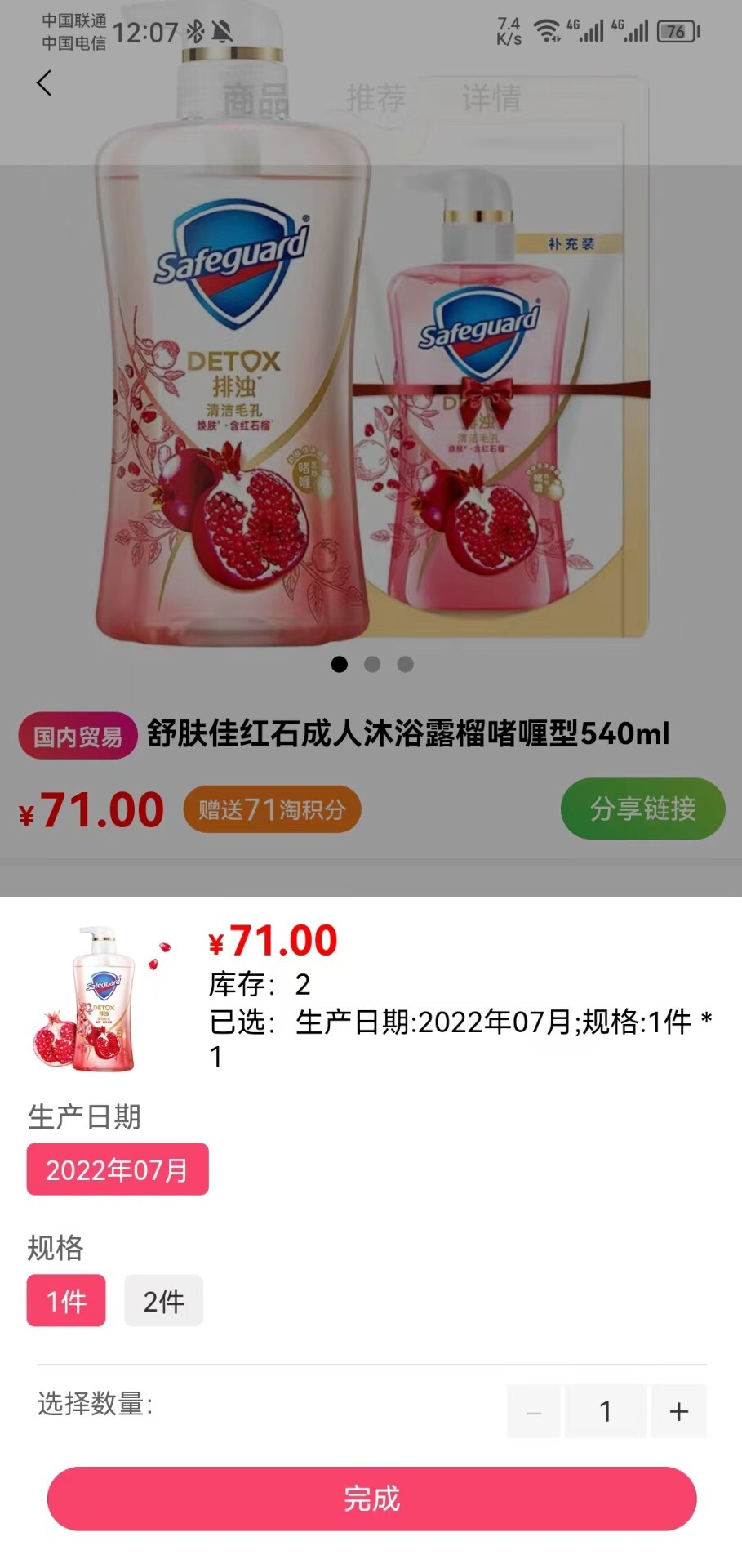The image size is (742, 1568).
Task: Tap the minus button to decrease quantity
Action: (533, 1411)
